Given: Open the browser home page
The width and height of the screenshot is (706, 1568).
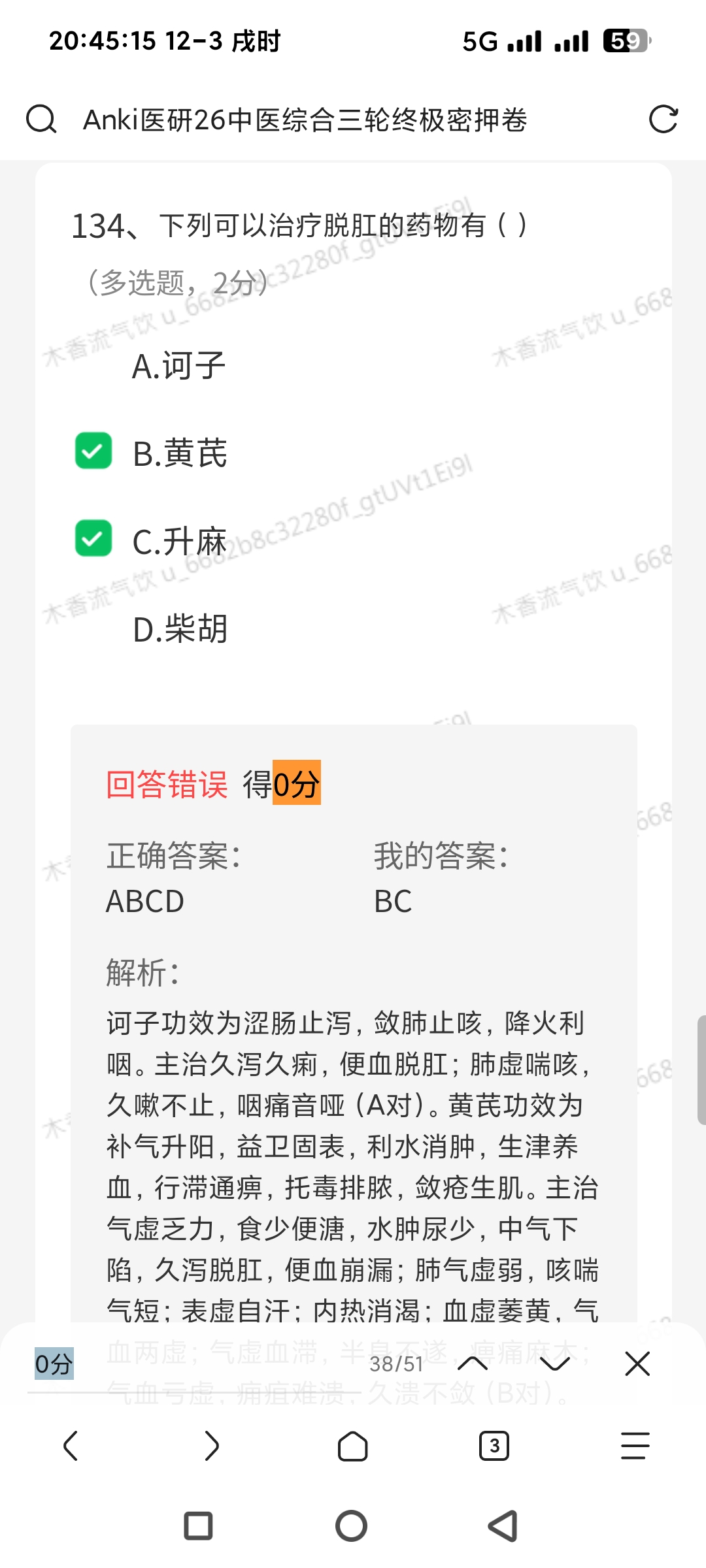Looking at the screenshot, I should pyautogui.click(x=353, y=1446).
